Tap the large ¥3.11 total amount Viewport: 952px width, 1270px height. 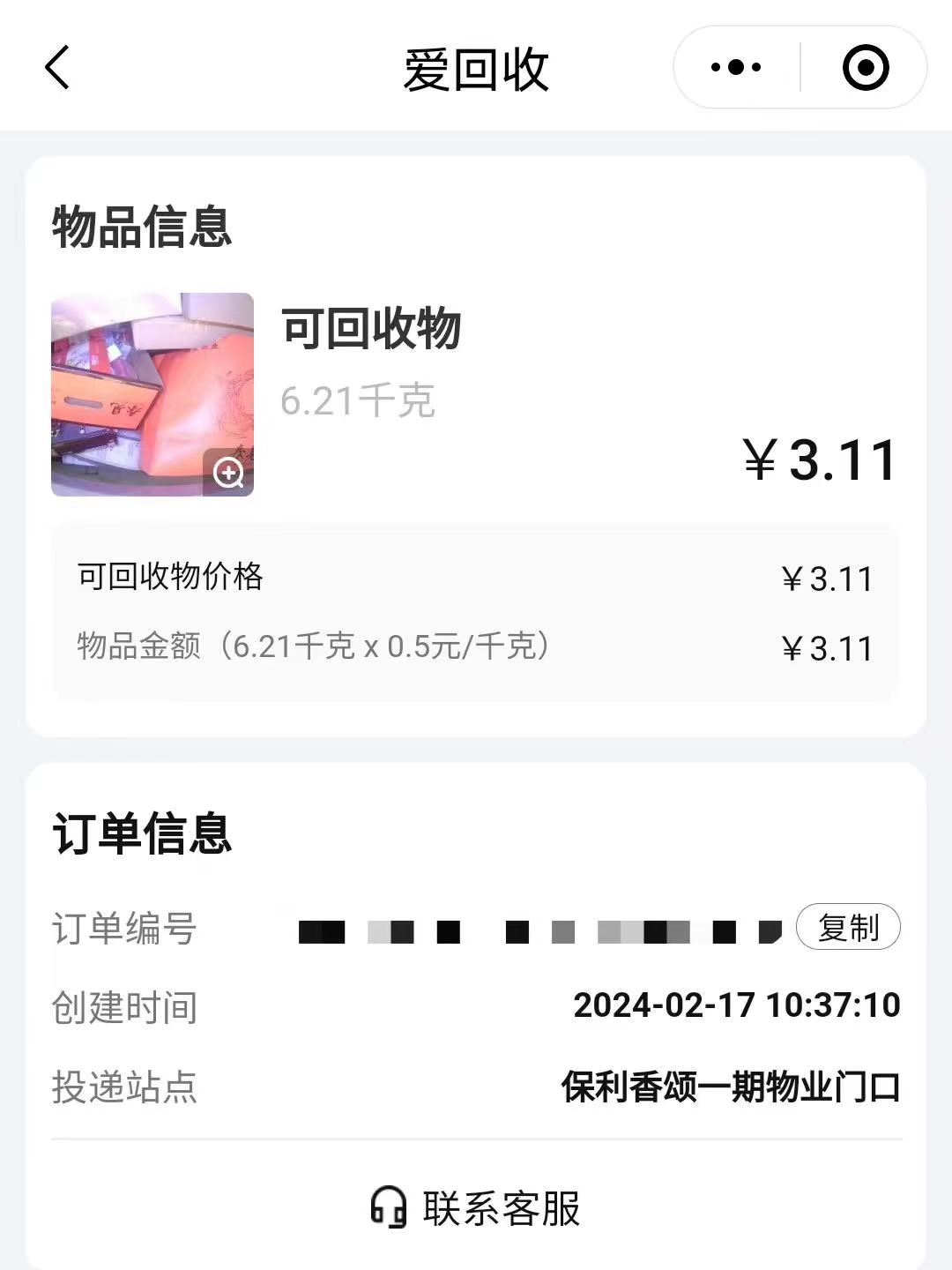pos(815,460)
